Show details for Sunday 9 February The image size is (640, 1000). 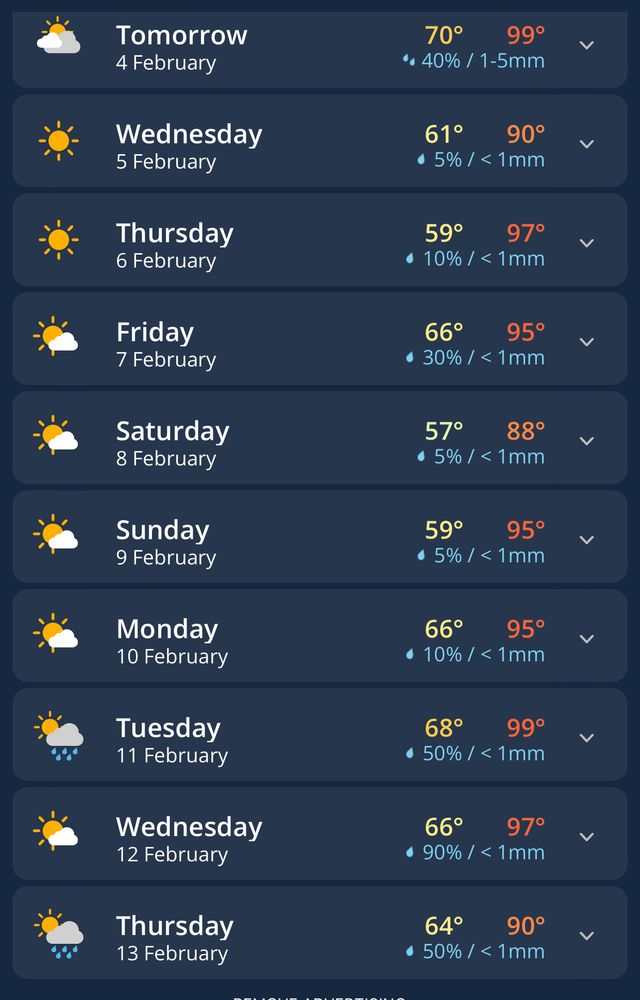[586, 540]
